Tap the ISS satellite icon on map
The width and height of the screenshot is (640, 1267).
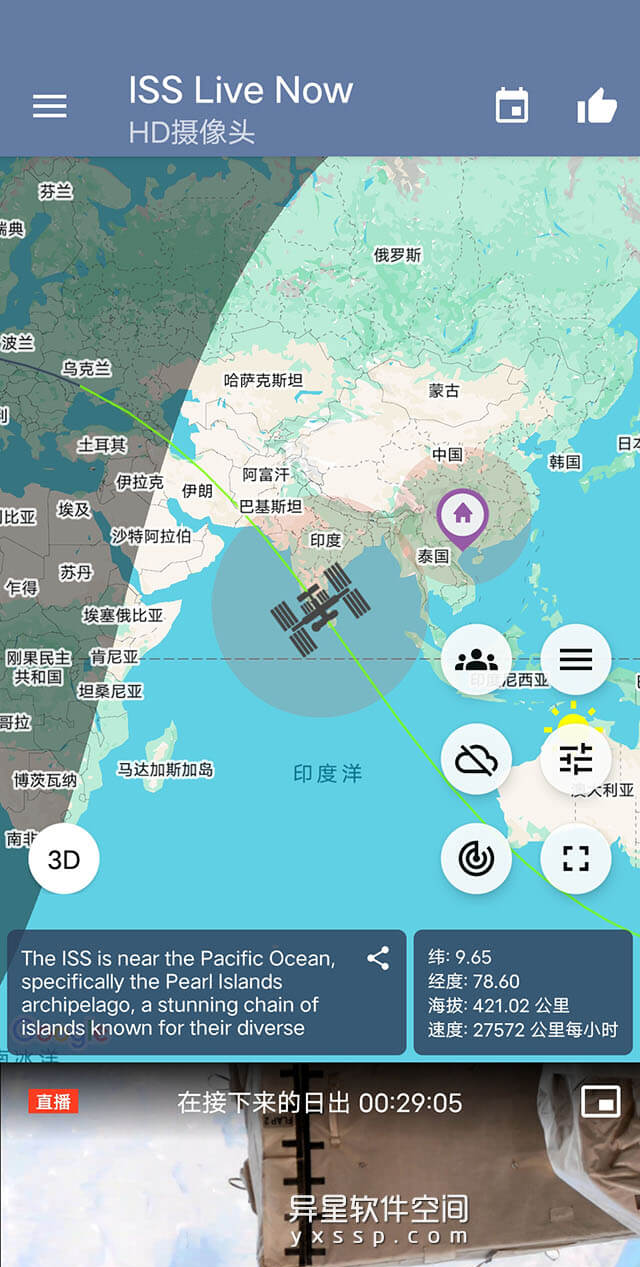point(319,609)
